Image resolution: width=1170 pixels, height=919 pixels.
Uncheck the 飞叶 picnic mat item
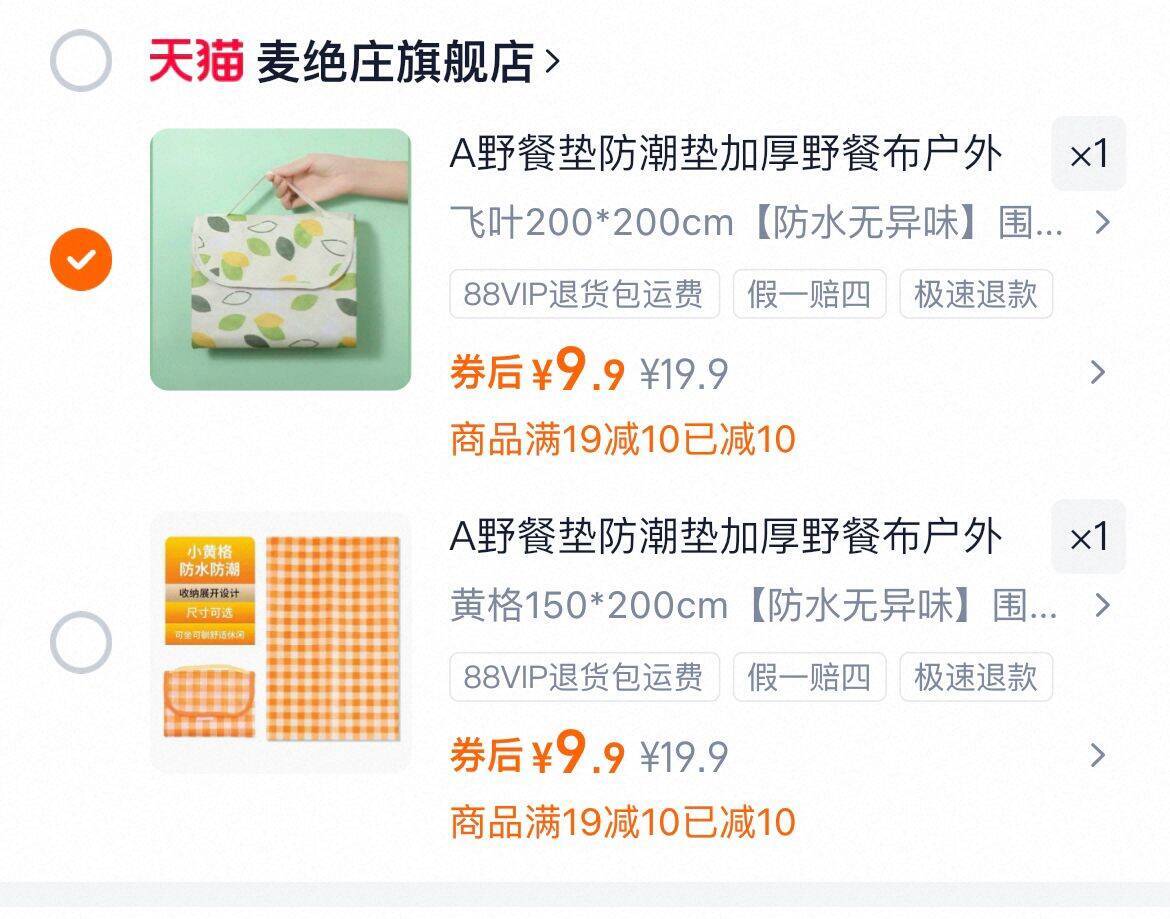(x=81, y=259)
